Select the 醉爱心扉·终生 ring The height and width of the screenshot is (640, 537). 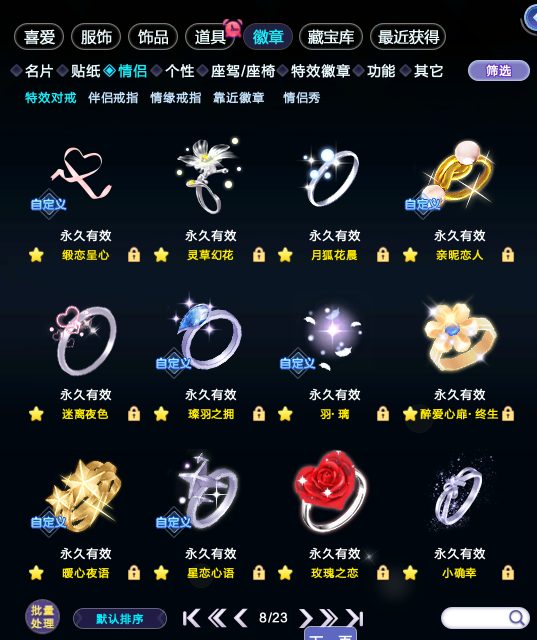[461, 337]
